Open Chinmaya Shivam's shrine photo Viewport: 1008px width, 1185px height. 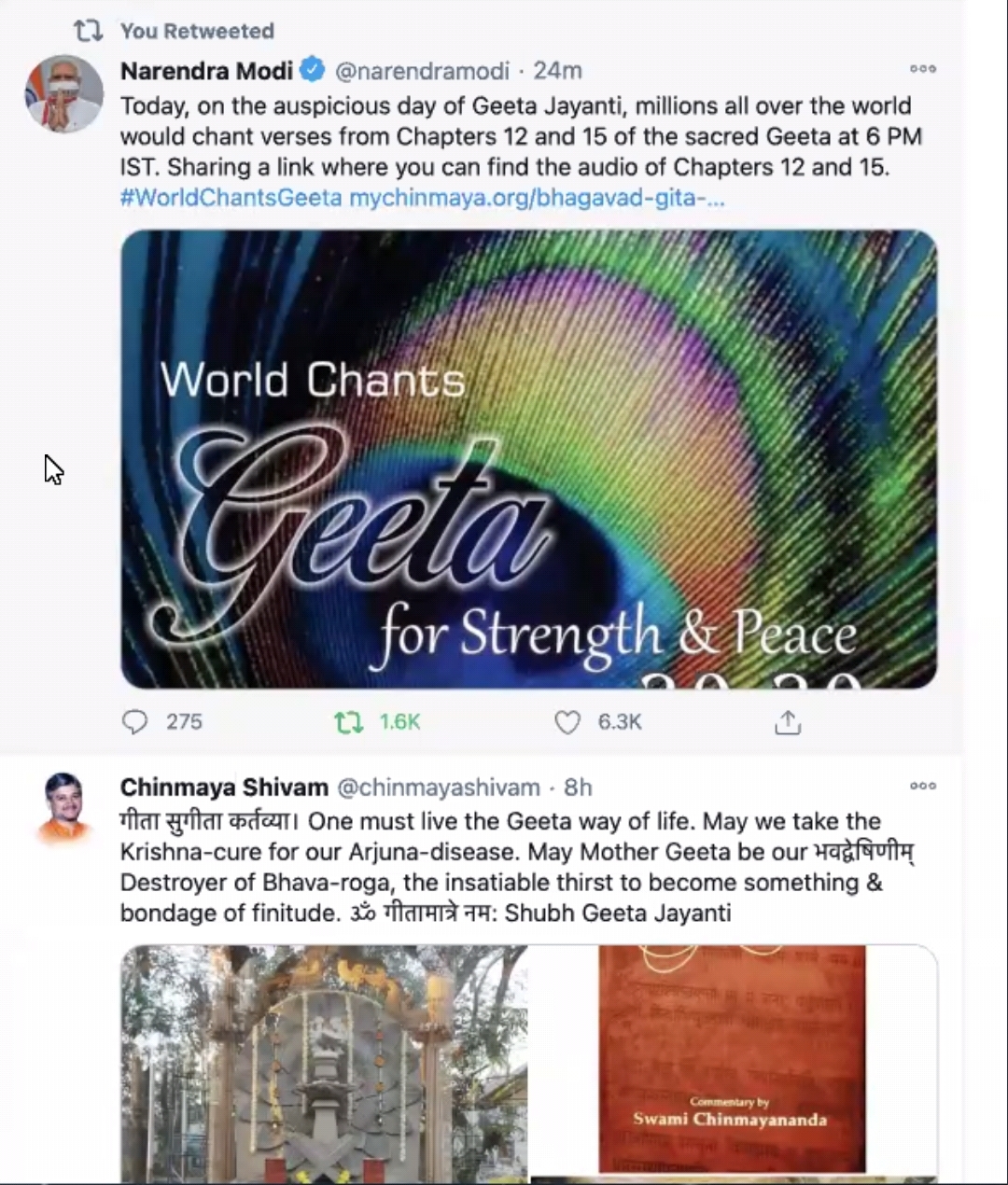coord(323,1062)
